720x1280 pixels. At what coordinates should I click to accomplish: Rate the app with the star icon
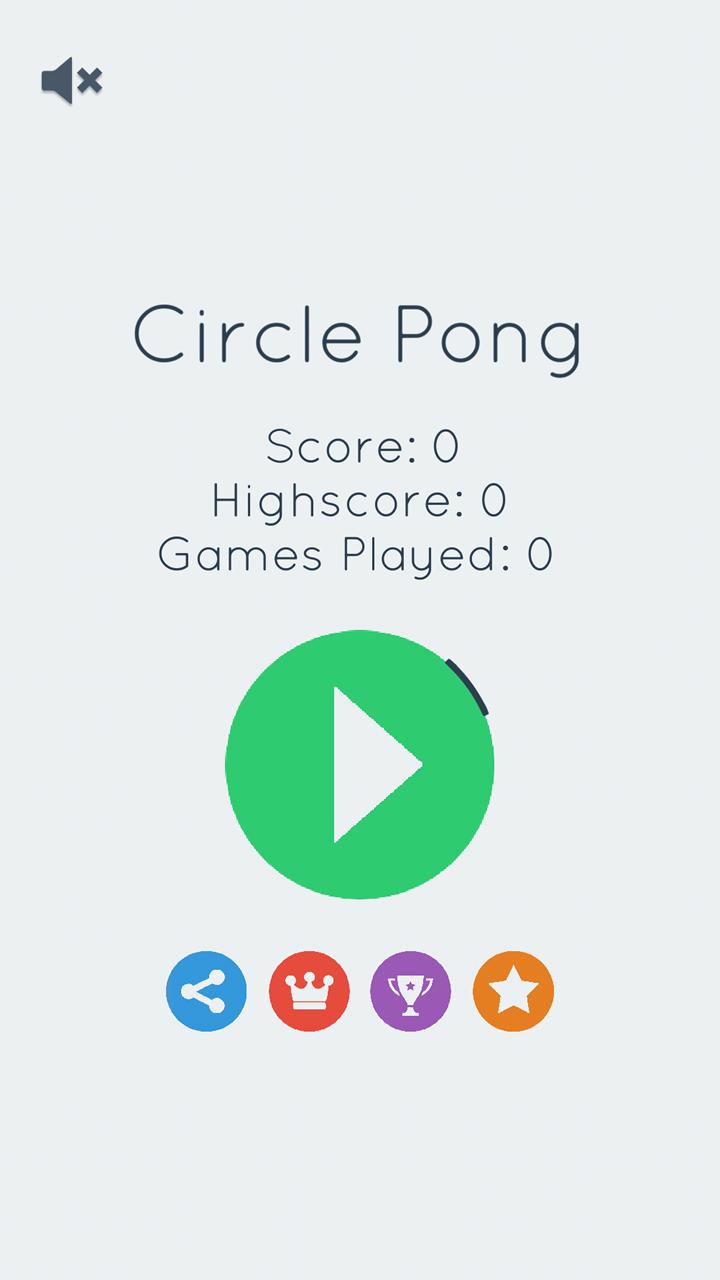[513, 991]
